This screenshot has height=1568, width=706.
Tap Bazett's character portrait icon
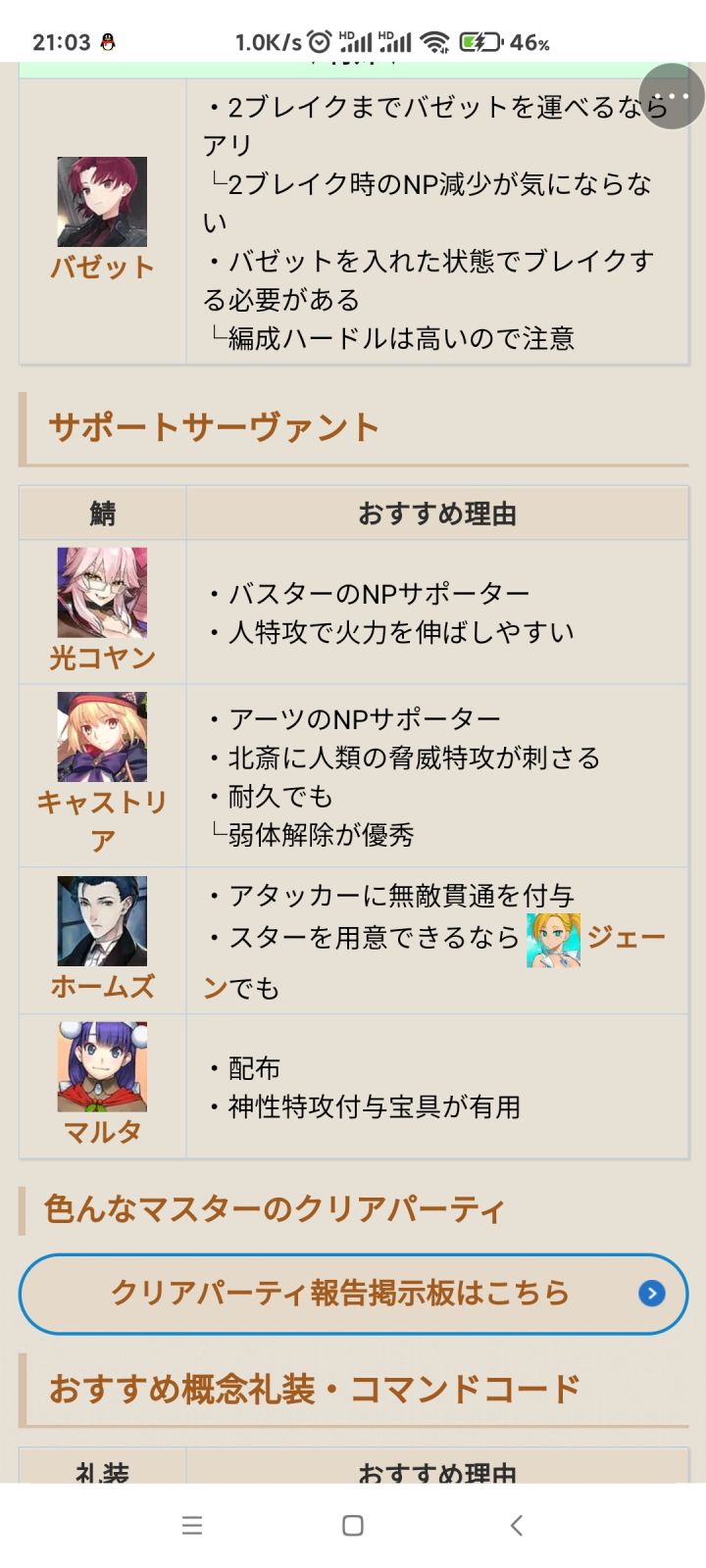click(102, 202)
